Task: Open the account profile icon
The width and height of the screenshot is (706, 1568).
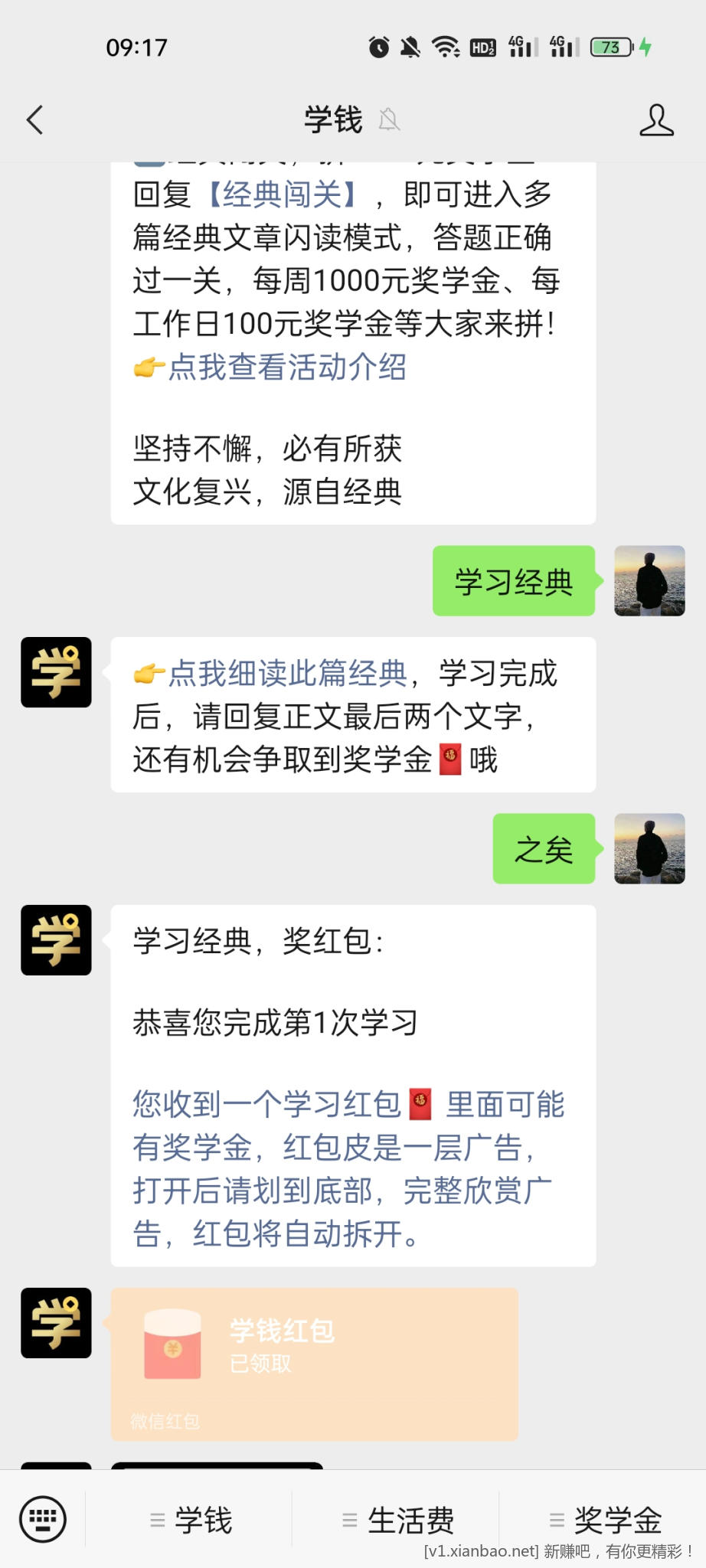Action: [656, 120]
